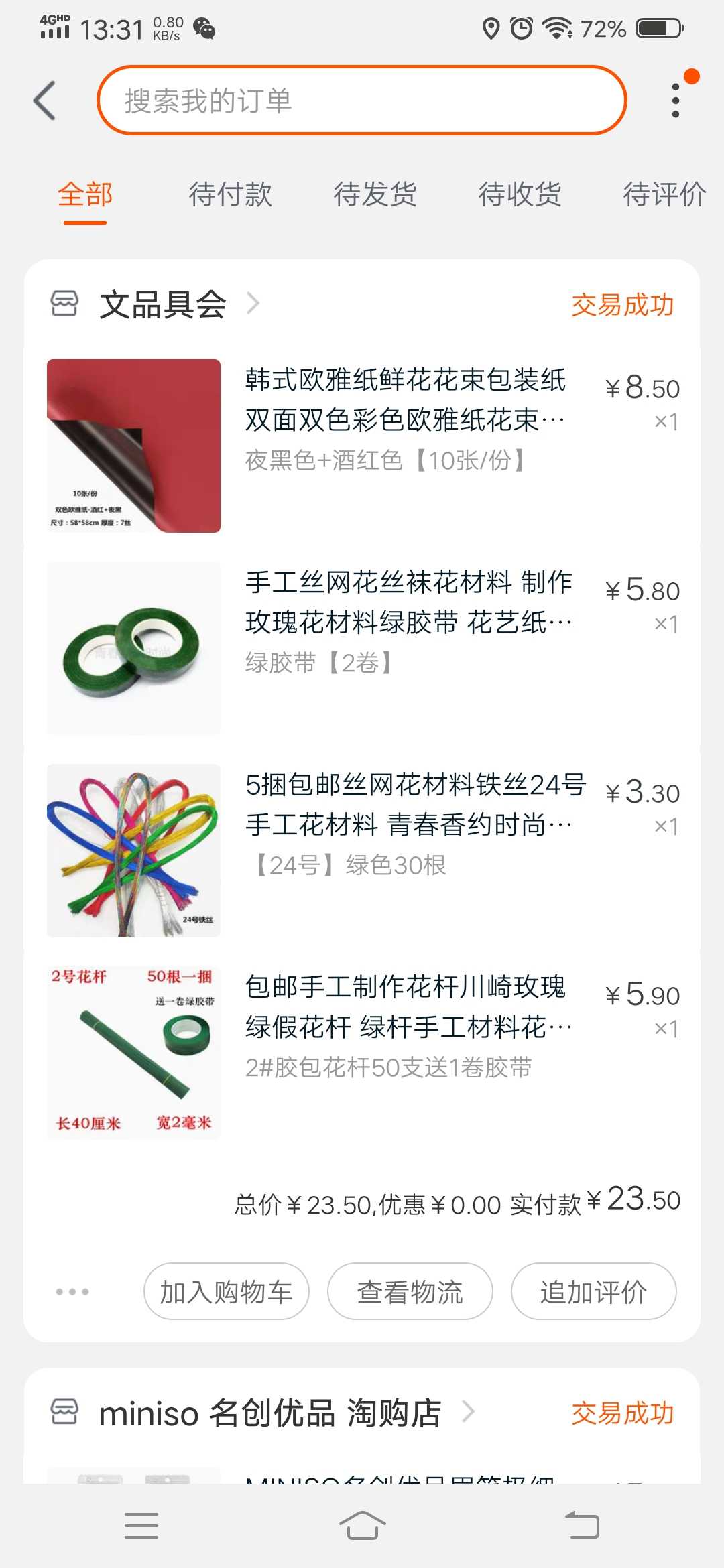
Task: Open the 铁丝24号 flower wire item
Action: [x=362, y=850]
